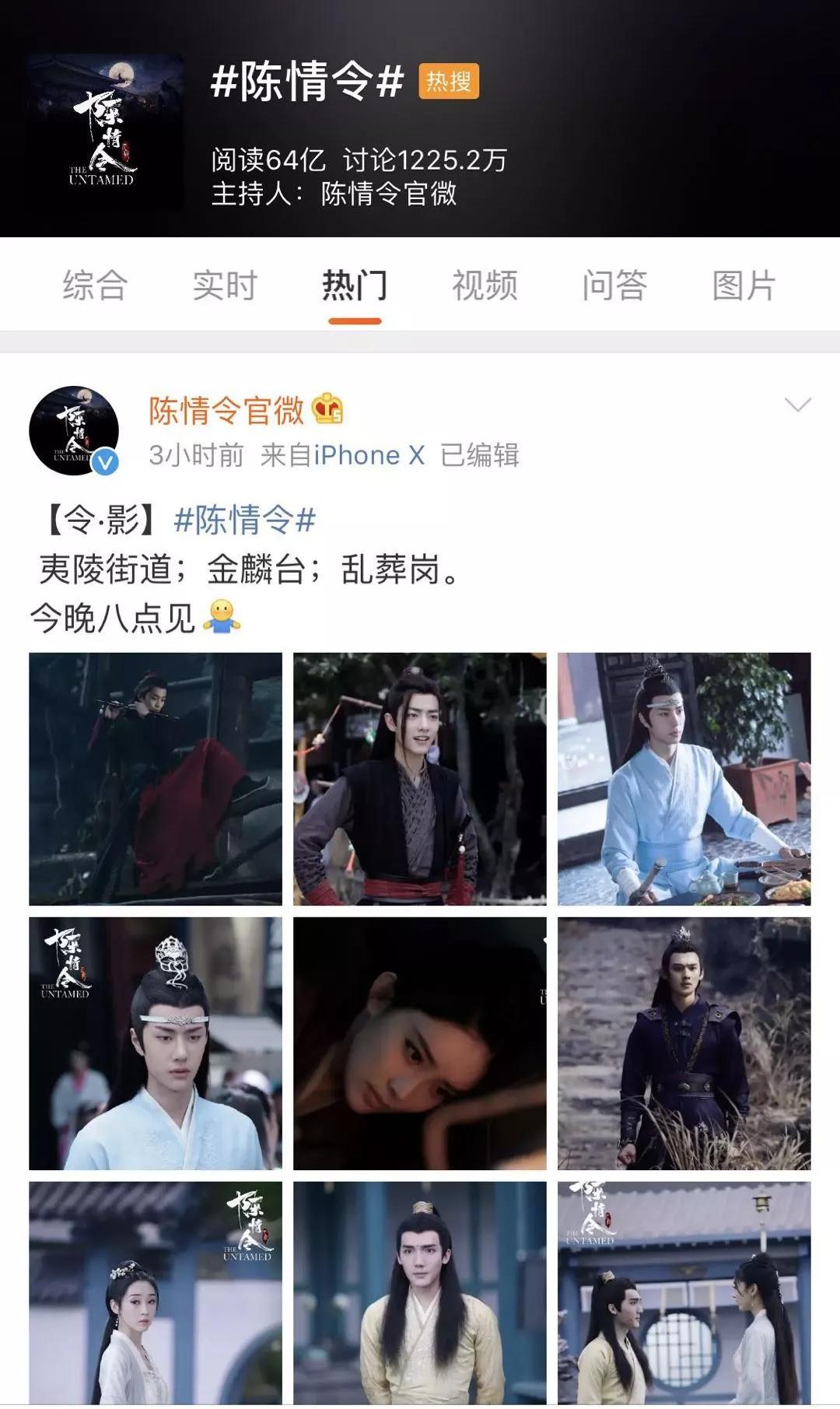View photo of man in yellow robe

419,1292
